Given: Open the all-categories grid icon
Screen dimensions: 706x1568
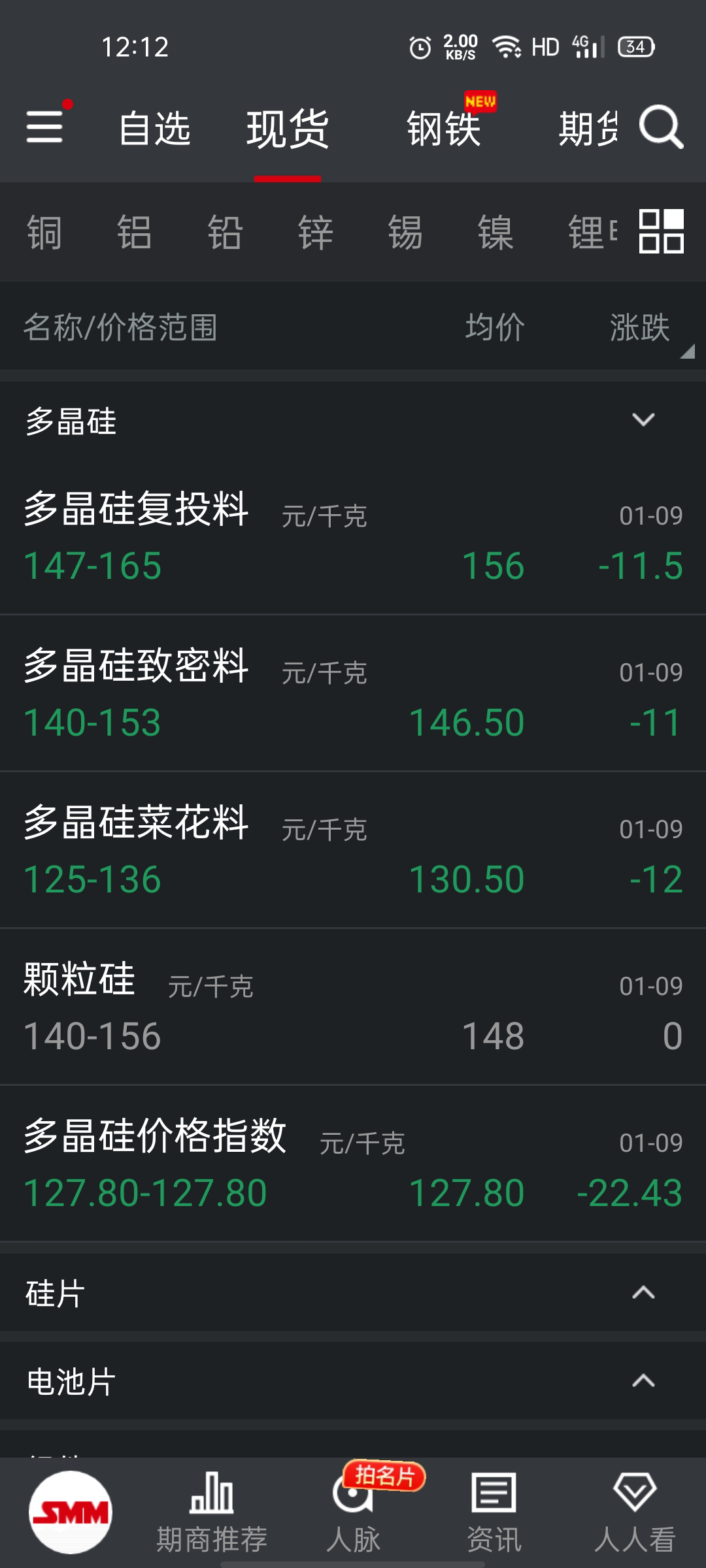Looking at the screenshot, I should tap(661, 231).
